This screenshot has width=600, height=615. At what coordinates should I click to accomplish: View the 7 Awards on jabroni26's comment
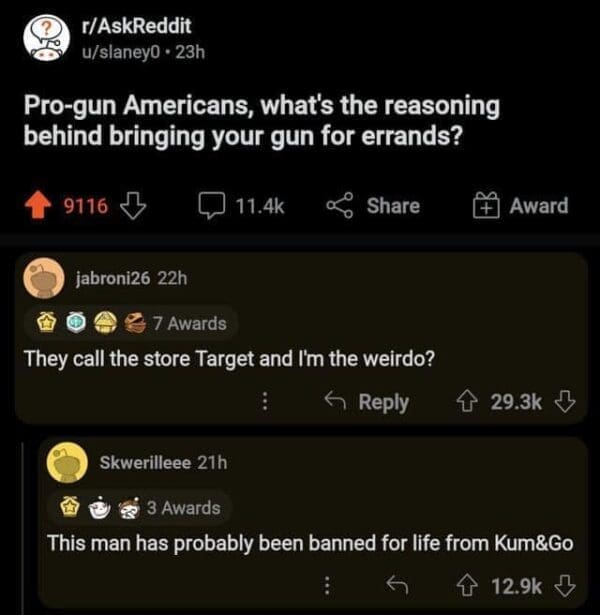click(131, 323)
